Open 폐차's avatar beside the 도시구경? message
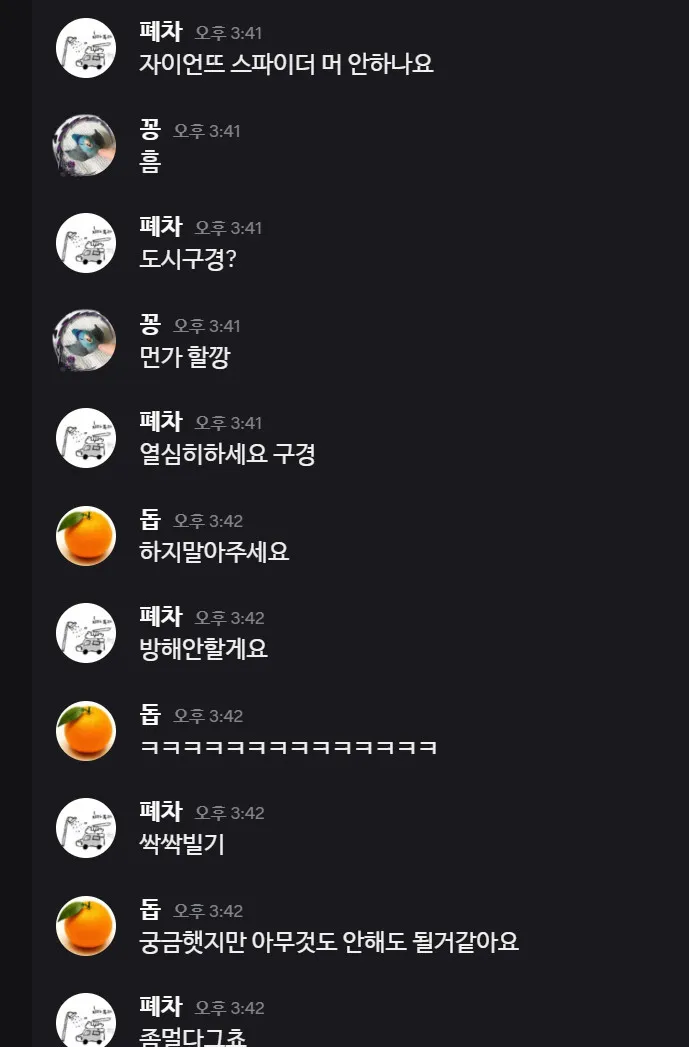This screenshot has width=689, height=1047. (85, 243)
